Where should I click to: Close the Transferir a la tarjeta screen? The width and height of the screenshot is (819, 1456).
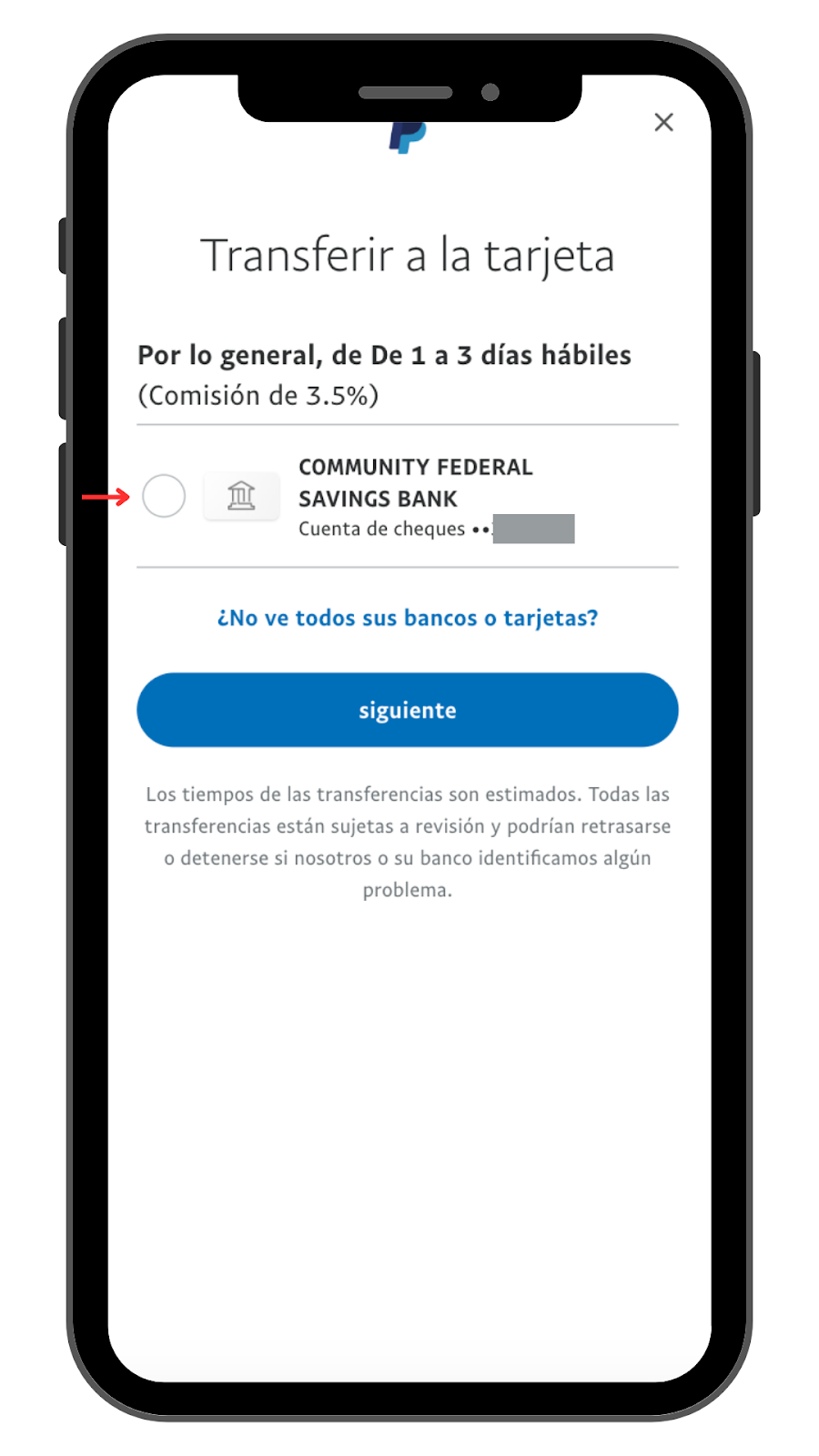(x=663, y=123)
